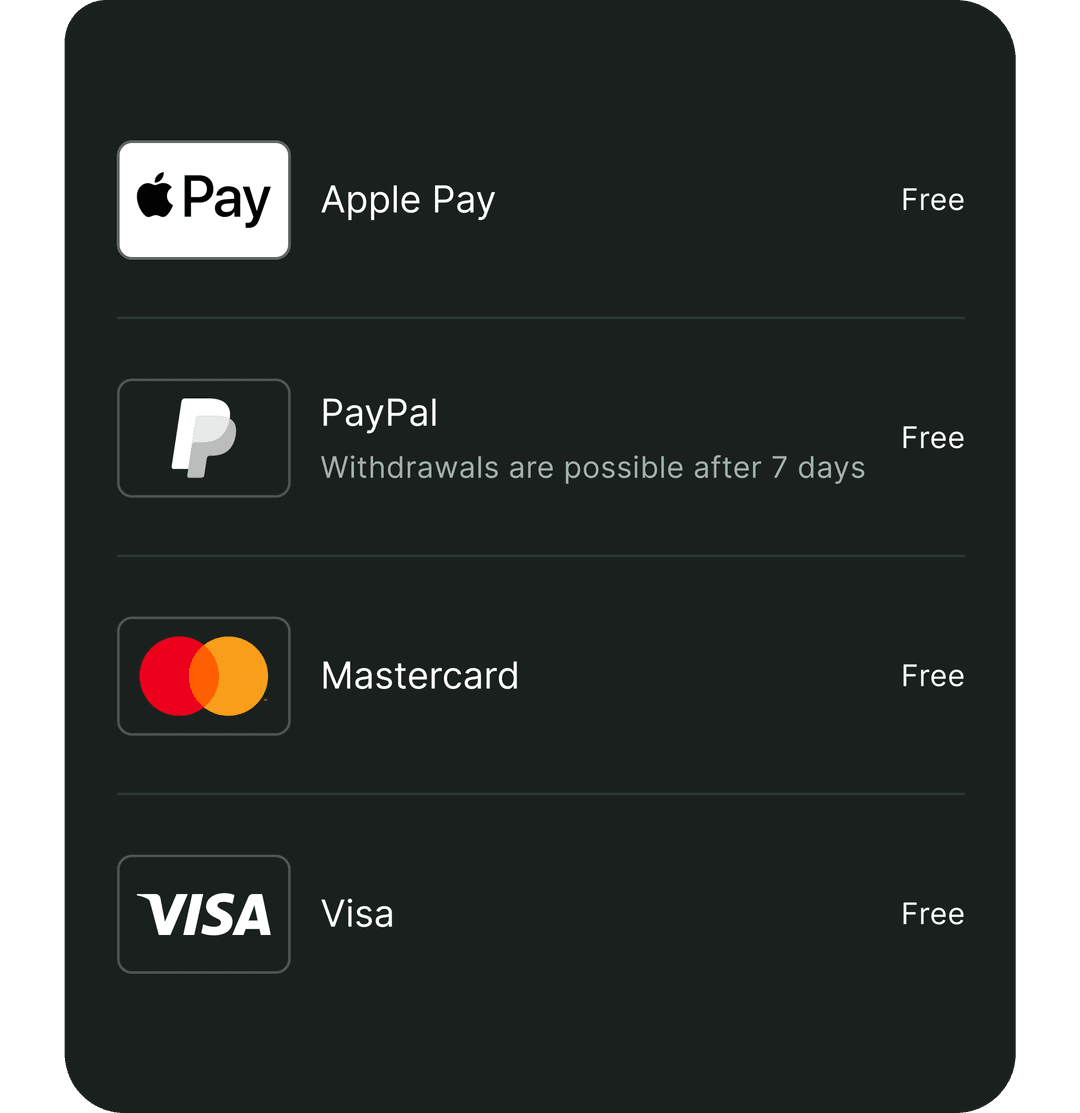
Task: Select the Mastercard text label
Action: pyautogui.click(x=419, y=676)
